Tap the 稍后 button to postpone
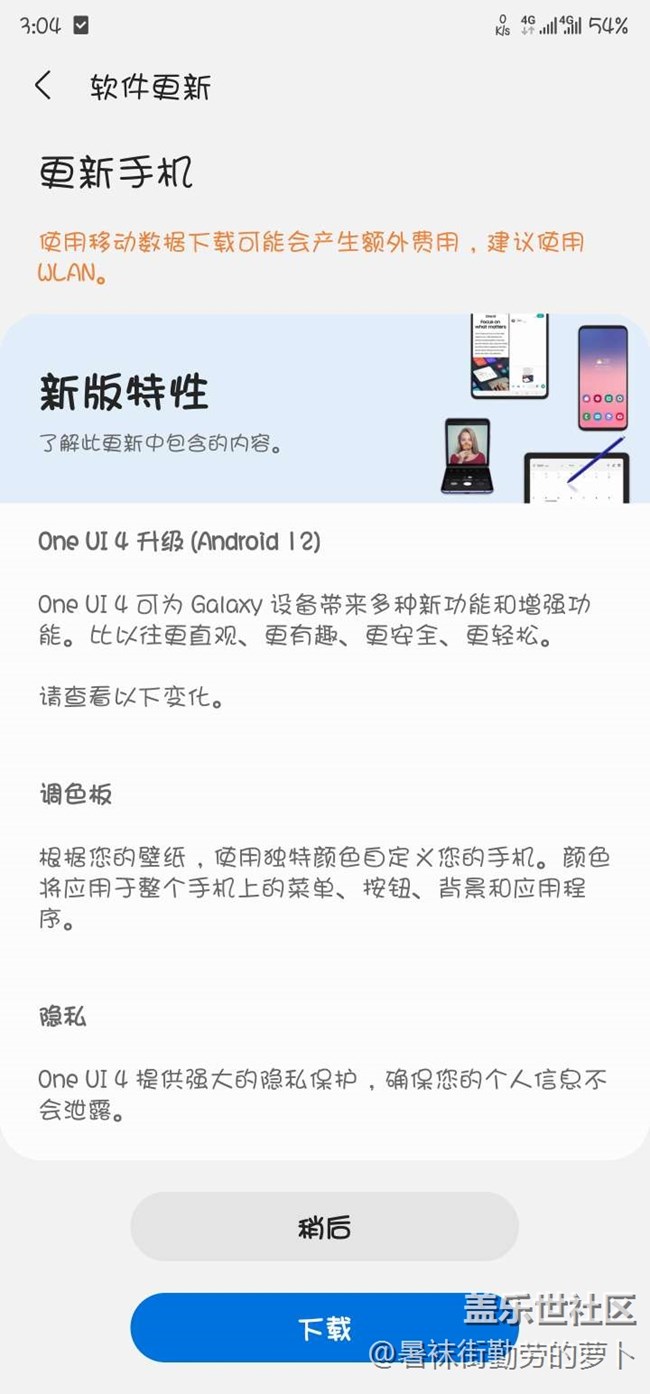Screen dimensions: 650x1394 (x=324, y=1226)
